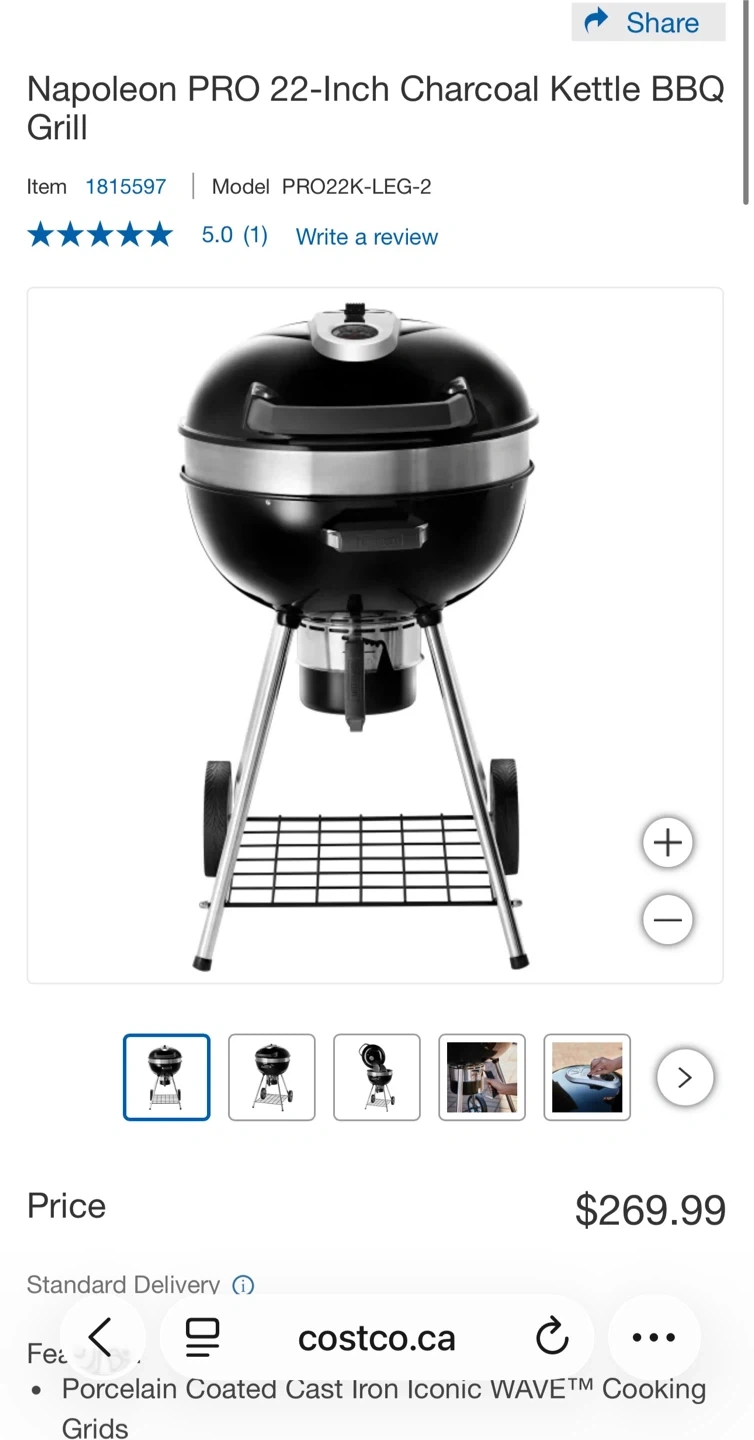Image resolution: width=754 pixels, height=1440 pixels.
Task: Select the first grill thumbnail
Action: coord(167,1077)
